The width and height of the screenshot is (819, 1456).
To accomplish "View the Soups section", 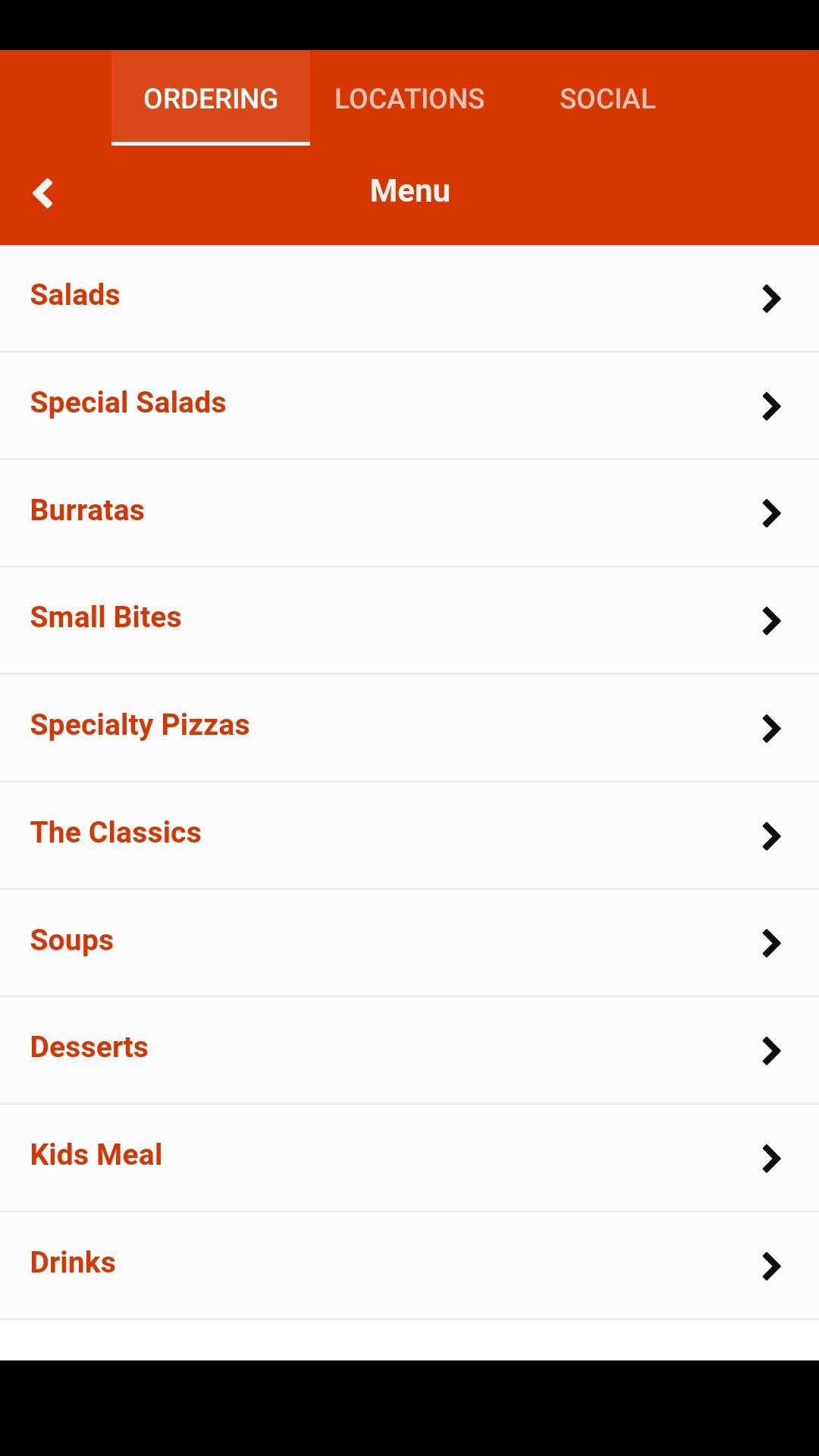I will coord(409,943).
